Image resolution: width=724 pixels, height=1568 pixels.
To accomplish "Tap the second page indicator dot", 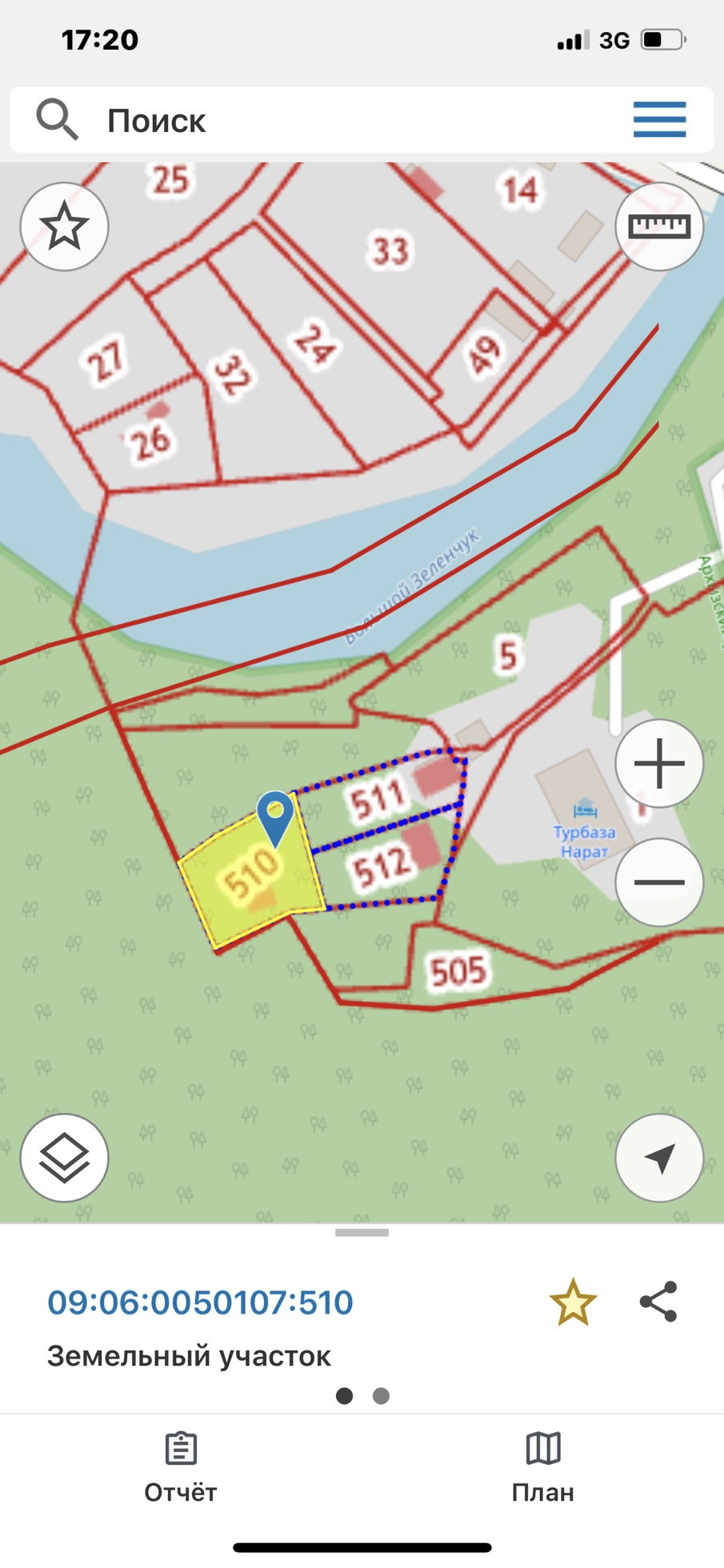I will coord(381,1396).
